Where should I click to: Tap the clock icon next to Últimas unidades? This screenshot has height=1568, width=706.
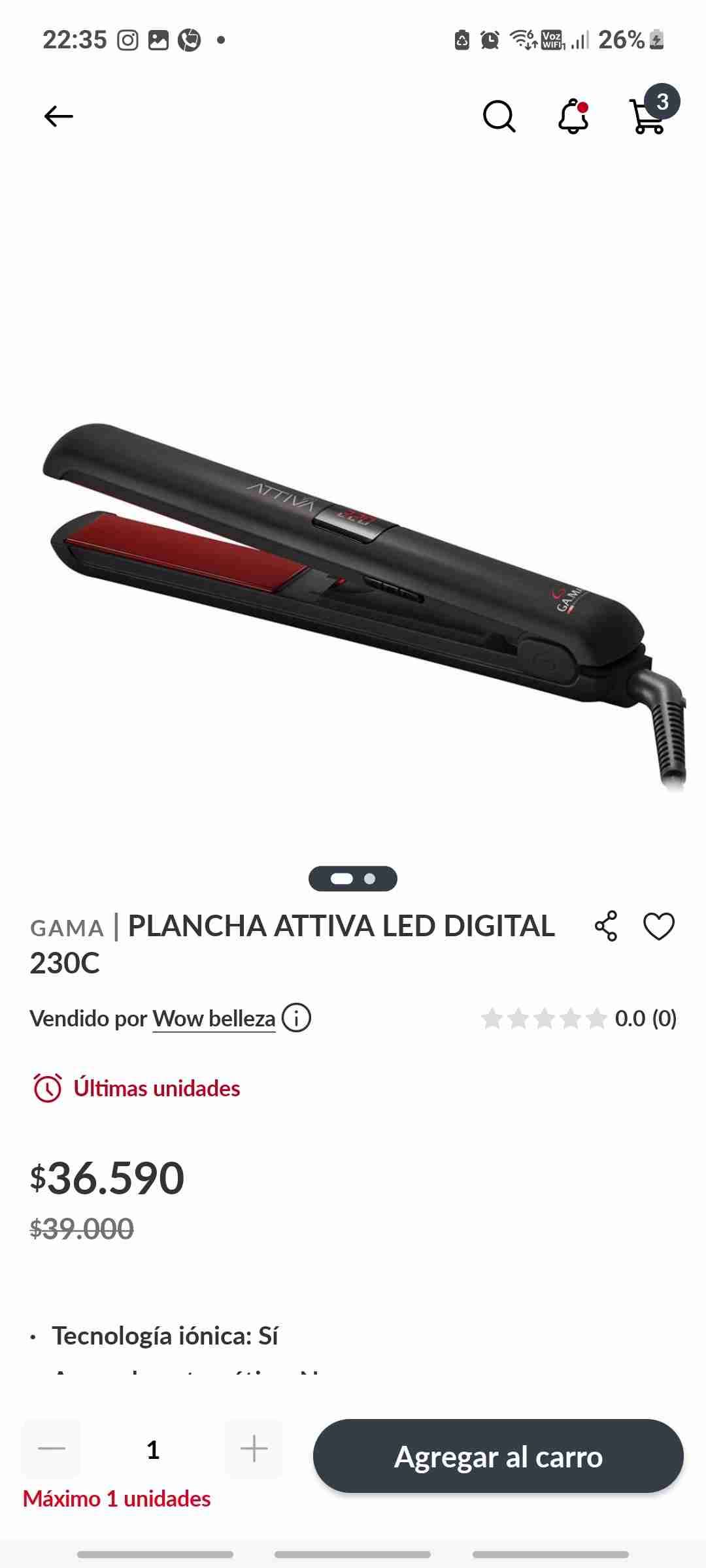point(47,1088)
